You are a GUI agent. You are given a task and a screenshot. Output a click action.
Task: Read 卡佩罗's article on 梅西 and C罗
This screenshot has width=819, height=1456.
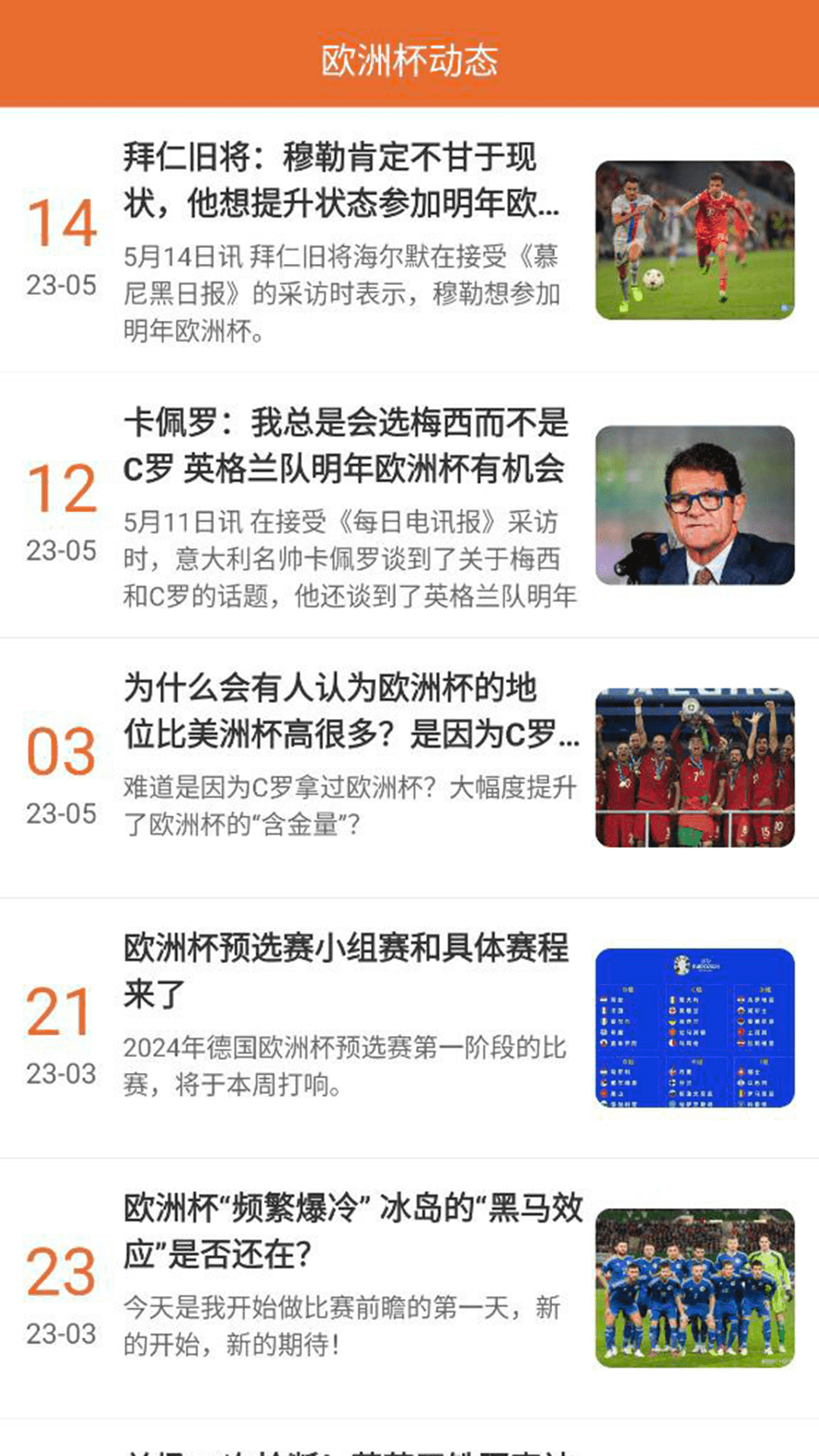point(345,445)
